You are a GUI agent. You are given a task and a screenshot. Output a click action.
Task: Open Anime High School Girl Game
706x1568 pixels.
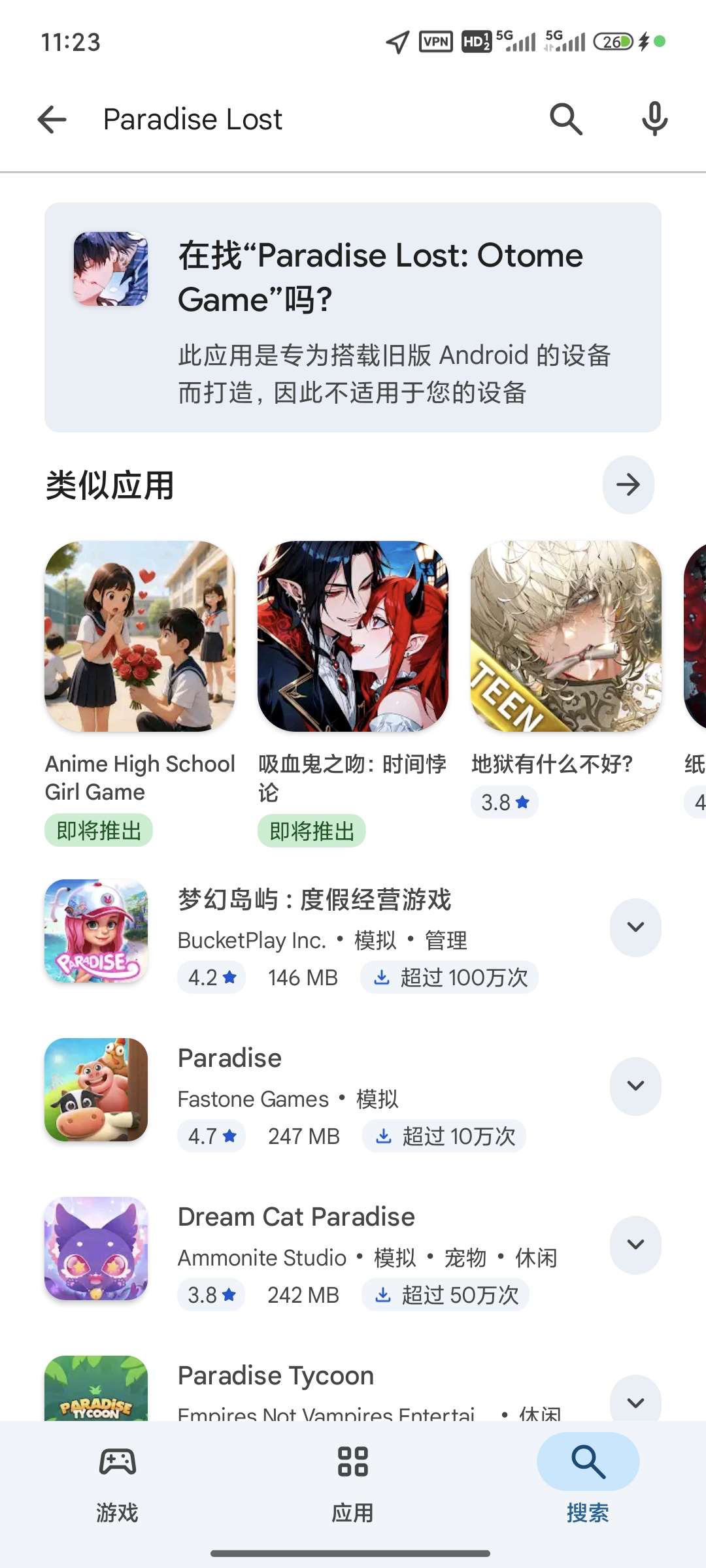[140, 693]
